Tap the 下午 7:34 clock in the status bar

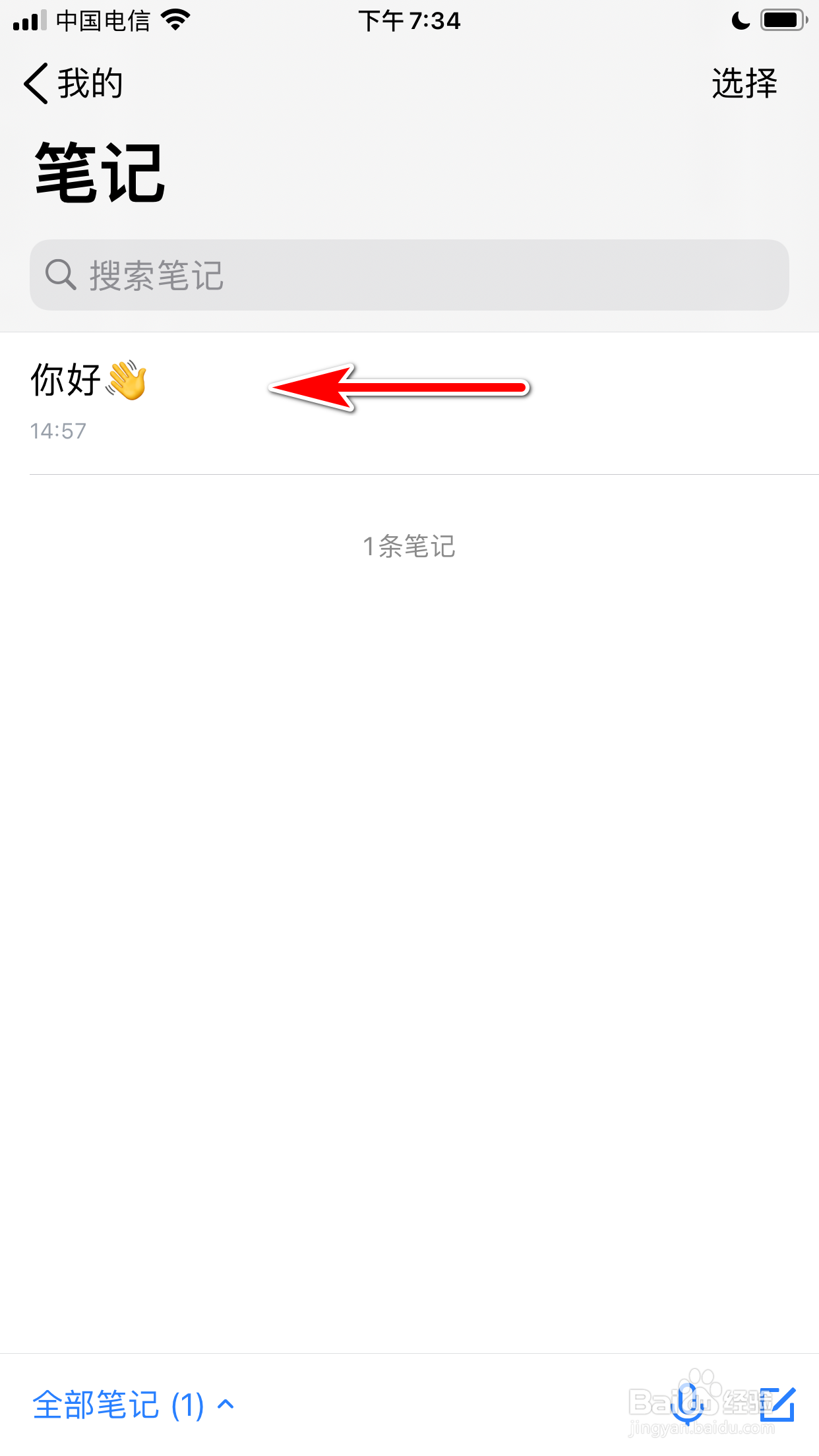coord(409,20)
